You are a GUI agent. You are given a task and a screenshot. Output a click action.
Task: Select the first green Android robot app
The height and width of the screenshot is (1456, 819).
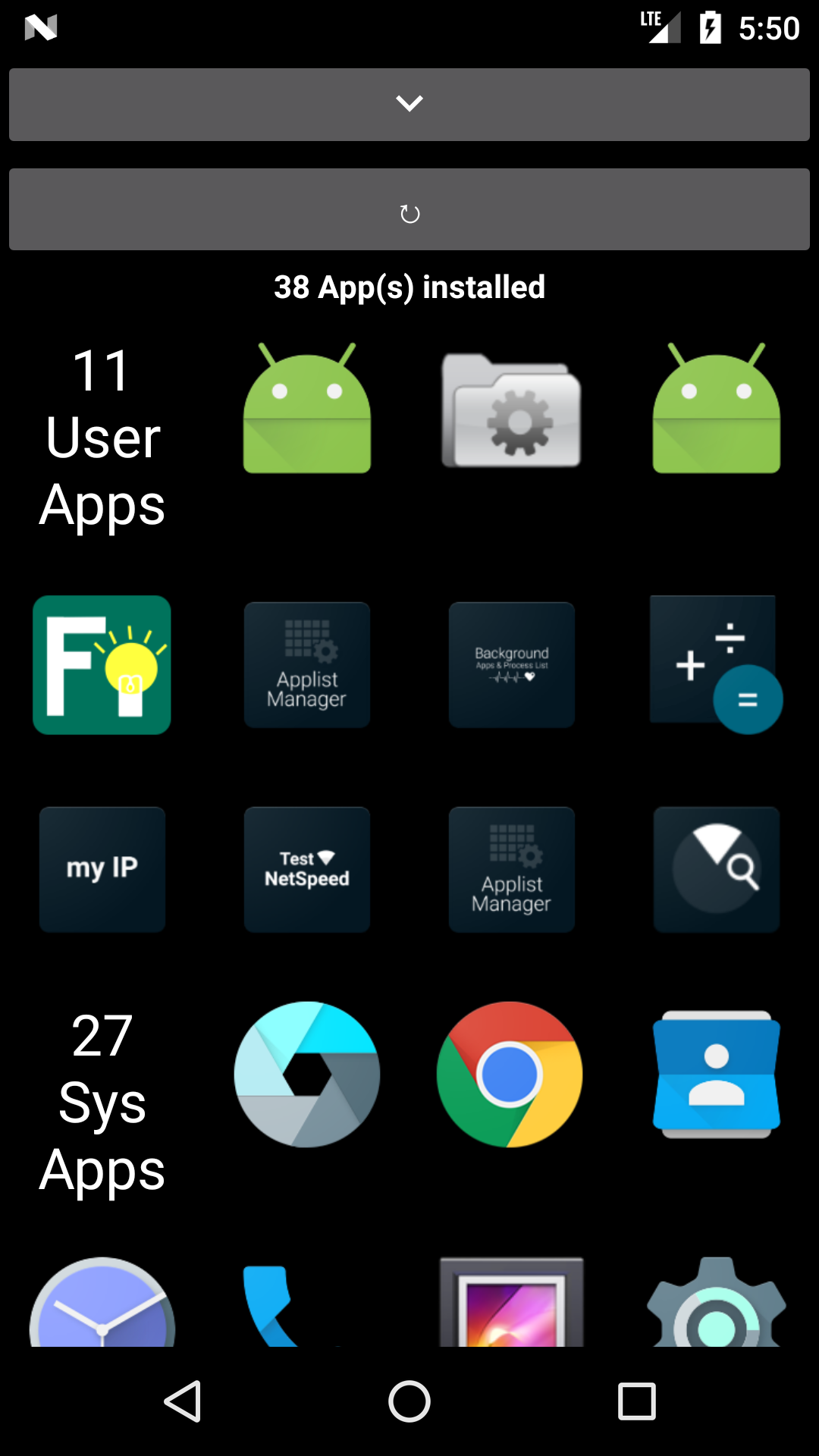point(307,409)
